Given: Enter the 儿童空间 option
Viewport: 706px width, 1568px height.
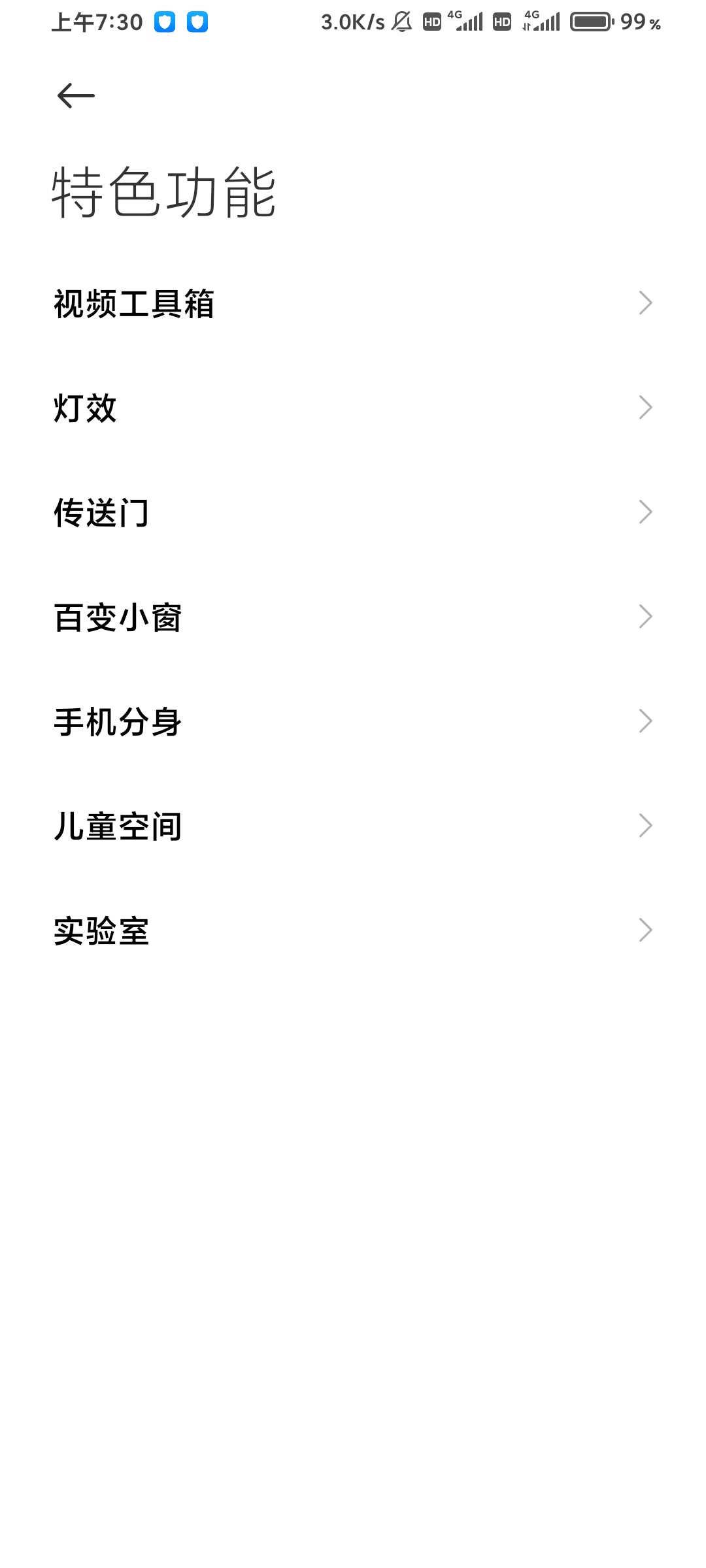Looking at the screenshot, I should click(353, 826).
